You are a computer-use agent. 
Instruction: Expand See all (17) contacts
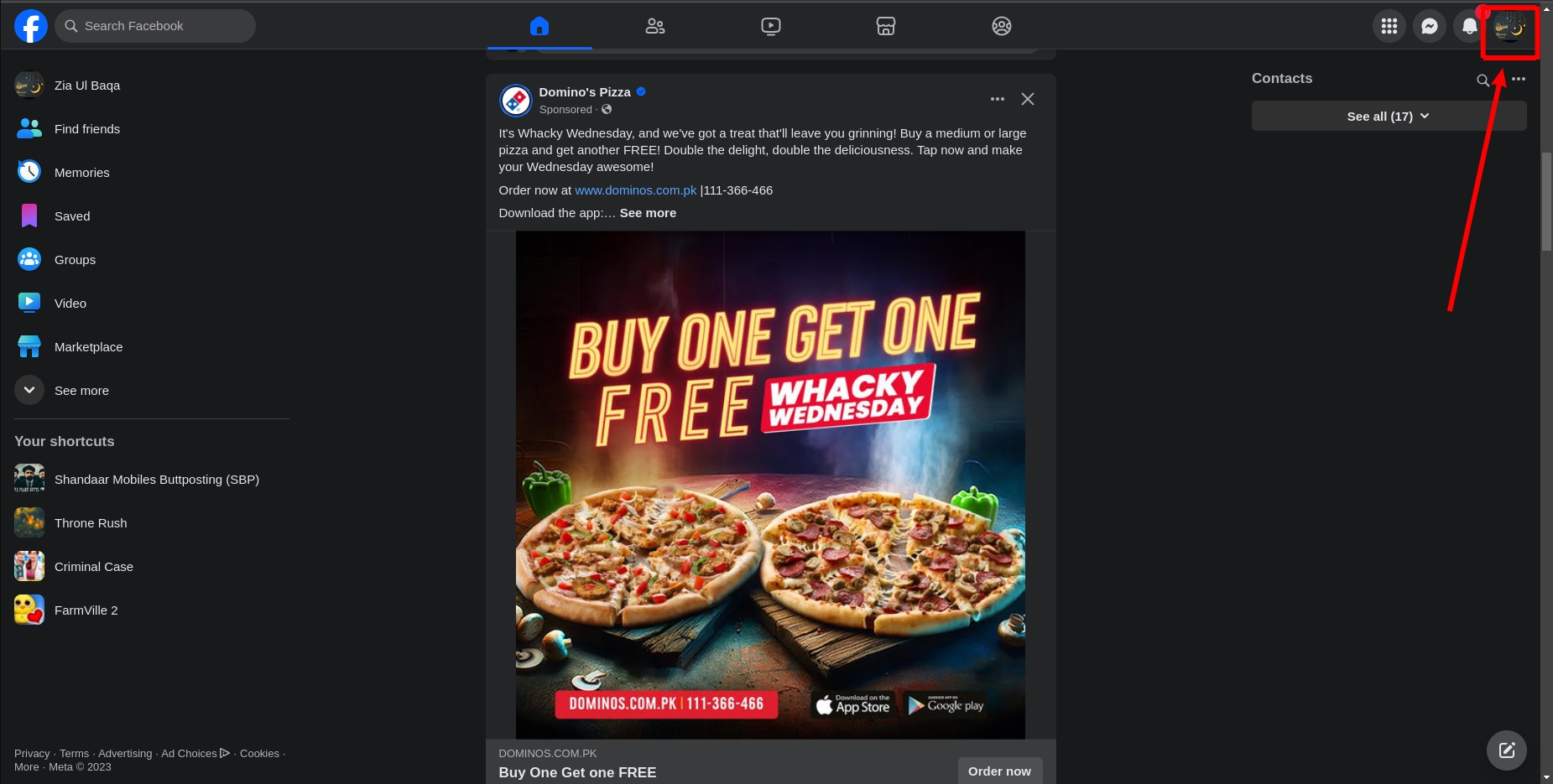(1389, 117)
